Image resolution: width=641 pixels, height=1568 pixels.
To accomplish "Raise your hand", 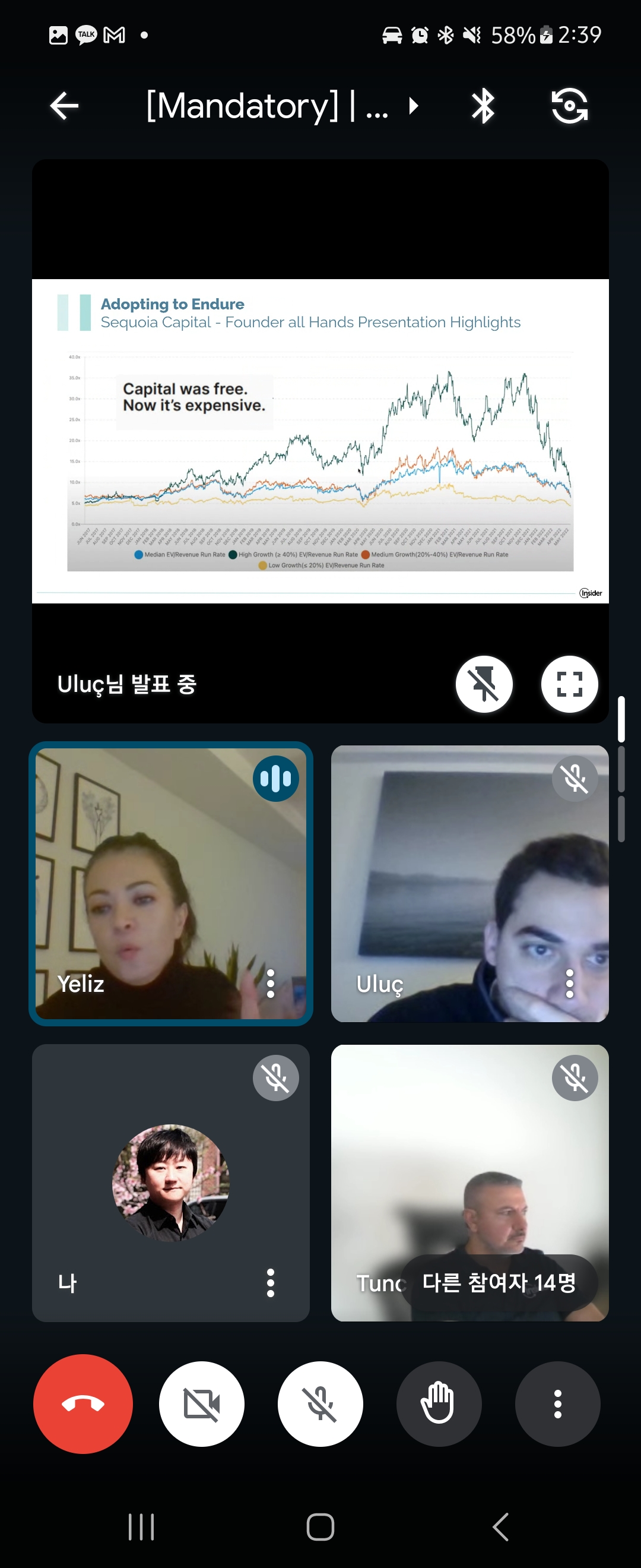I will (x=439, y=1403).
